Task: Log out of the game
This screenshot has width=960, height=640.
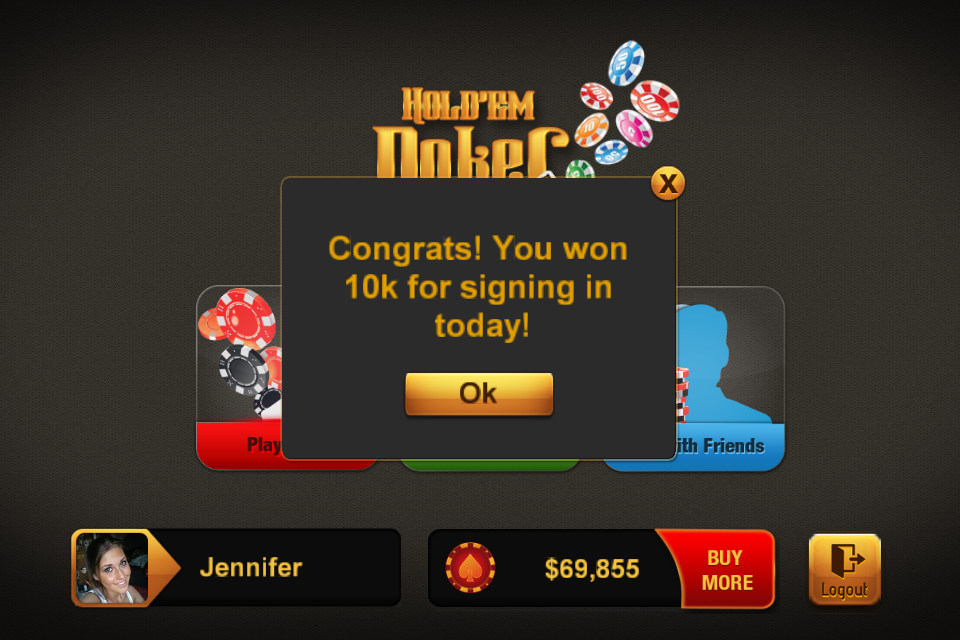Action: (844, 569)
